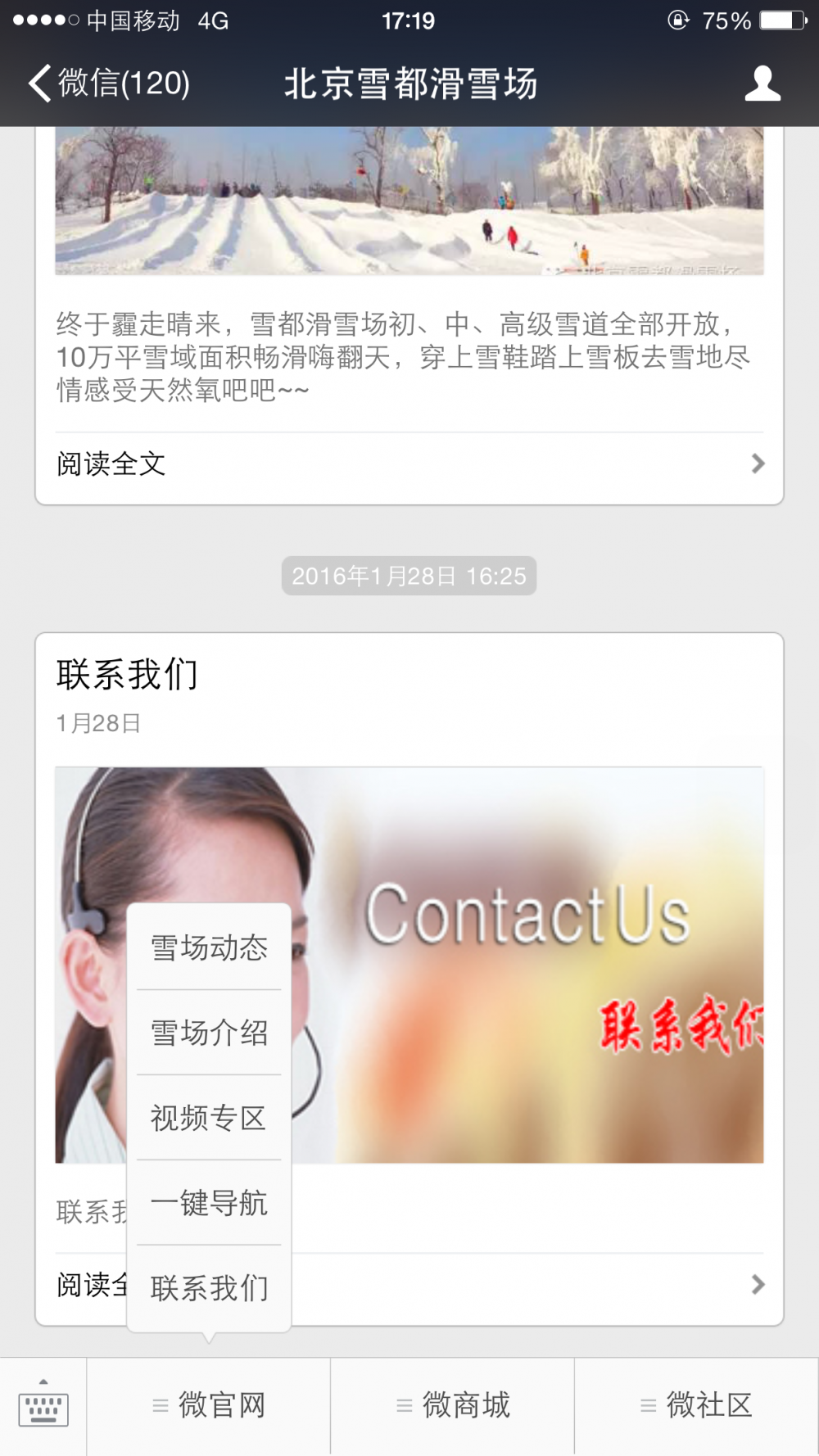This screenshot has width=819, height=1456.
Task: Select 视频专区 from the popup menu
Action: click(x=209, y=1117)
